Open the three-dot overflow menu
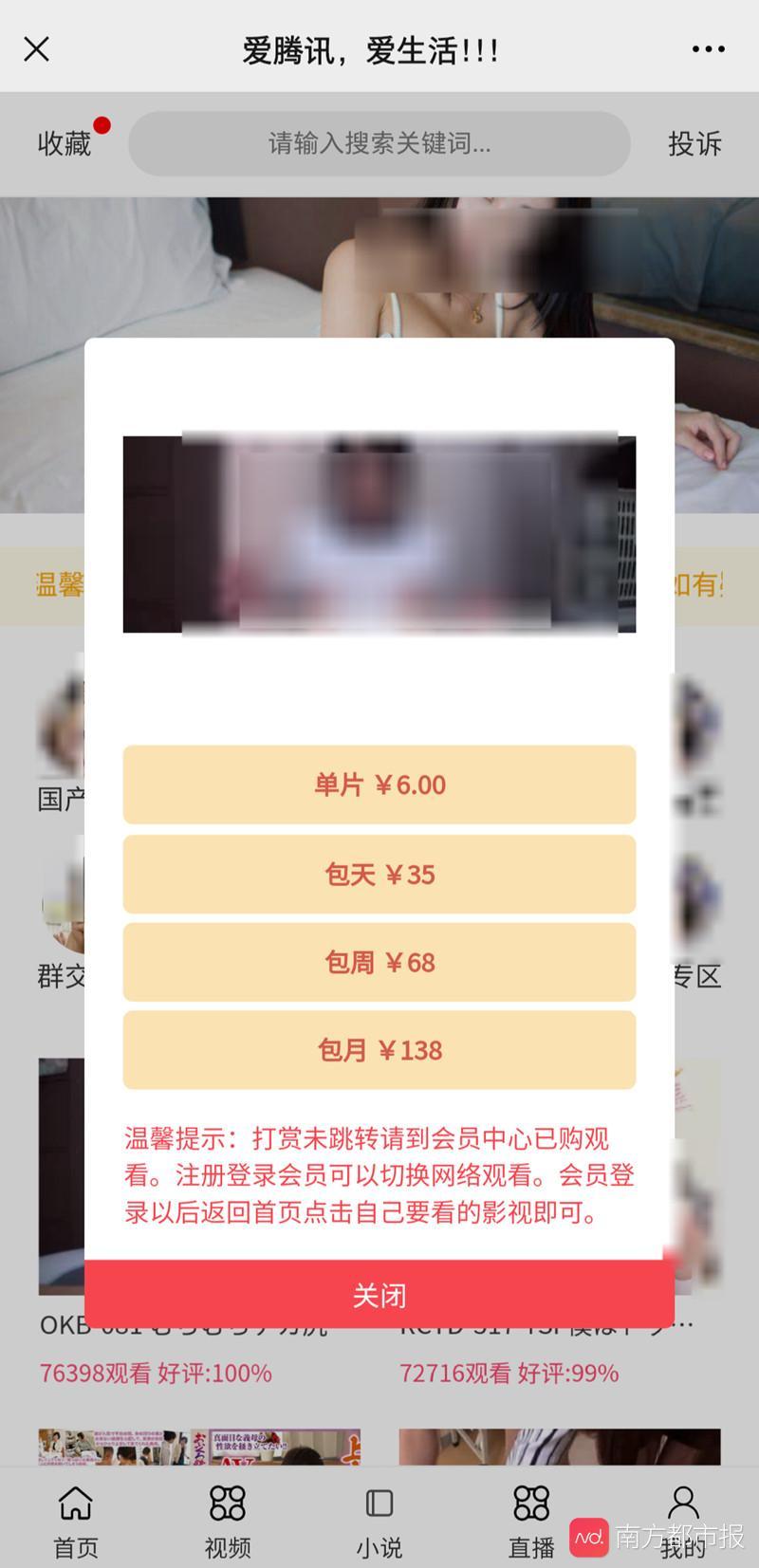This screenshot has height=1568, width=759. [x=708, y=49]
